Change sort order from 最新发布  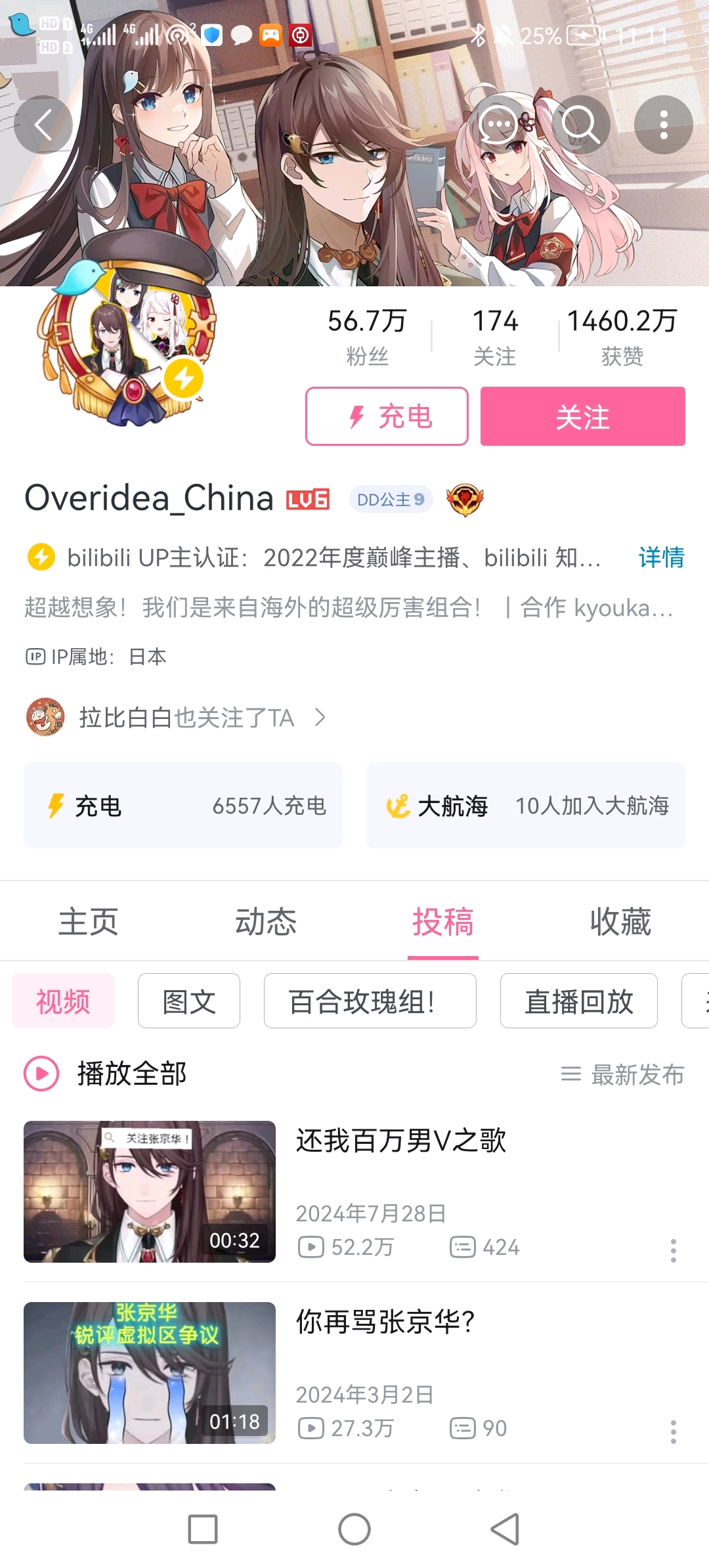pyautogui.click(x=622, y=1075)
